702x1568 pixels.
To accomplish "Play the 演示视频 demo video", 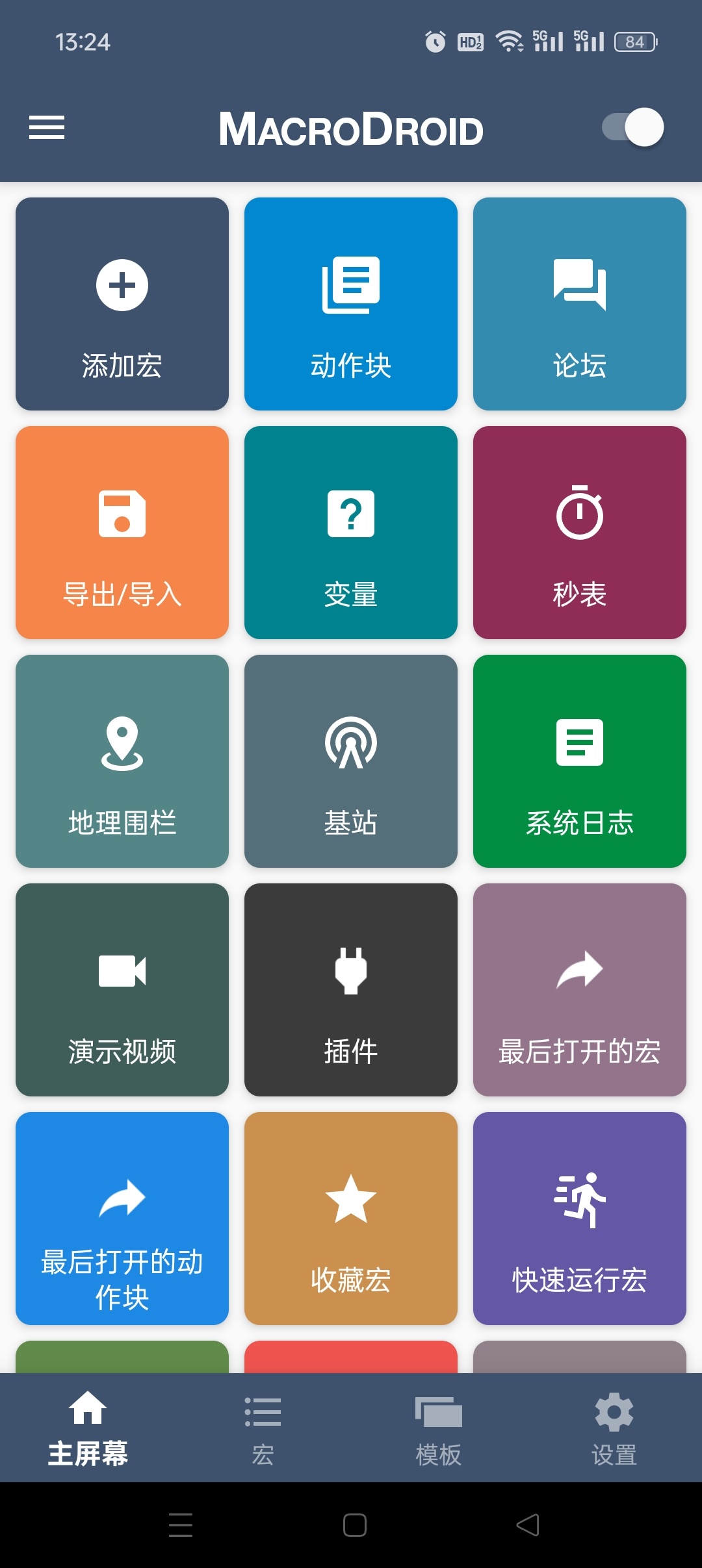I will coord(121,992).
